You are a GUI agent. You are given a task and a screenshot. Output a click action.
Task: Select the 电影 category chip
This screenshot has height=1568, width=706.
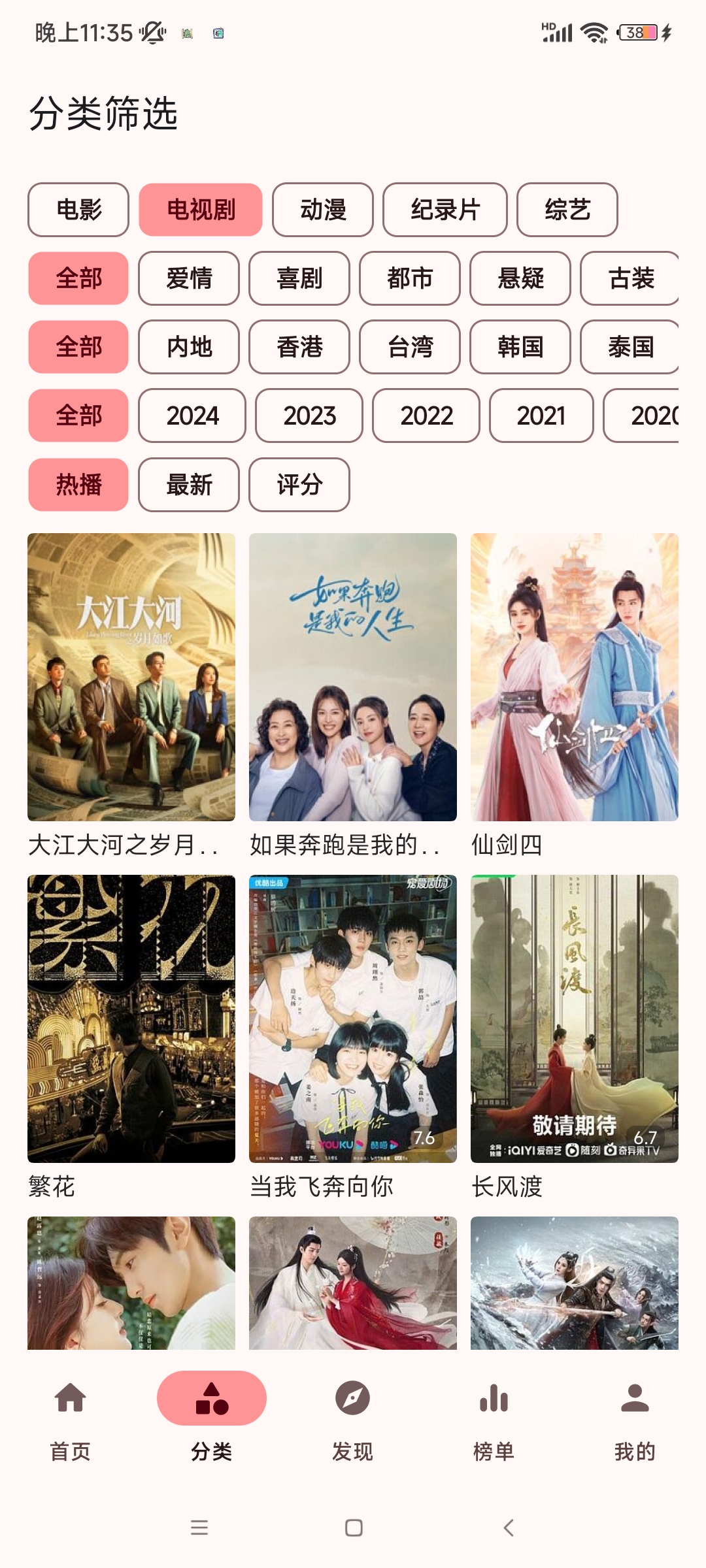coord(78,210)
